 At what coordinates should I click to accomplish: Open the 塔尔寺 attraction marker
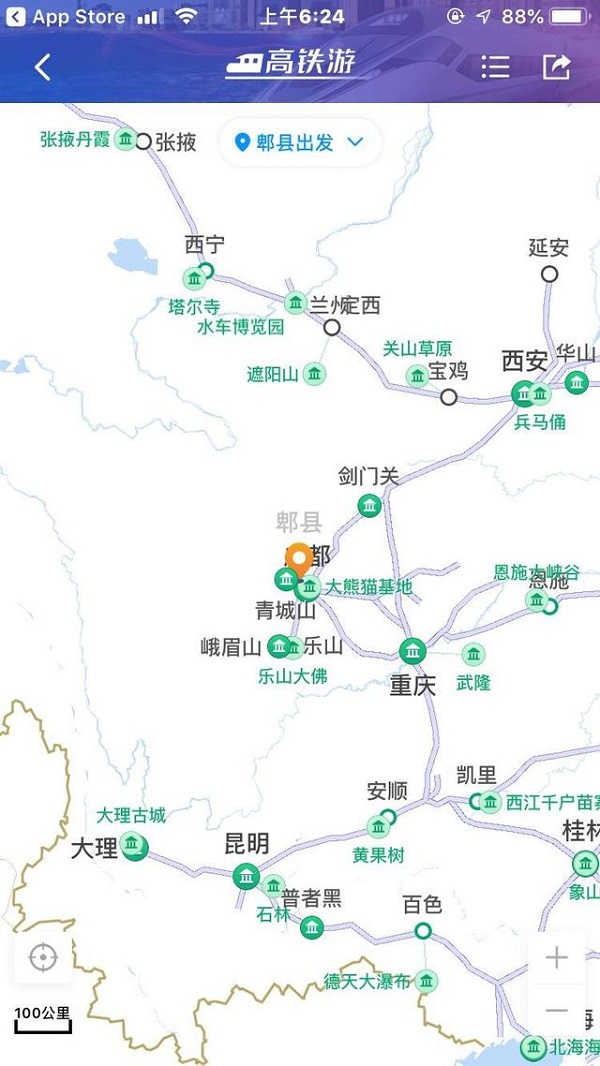193,278
